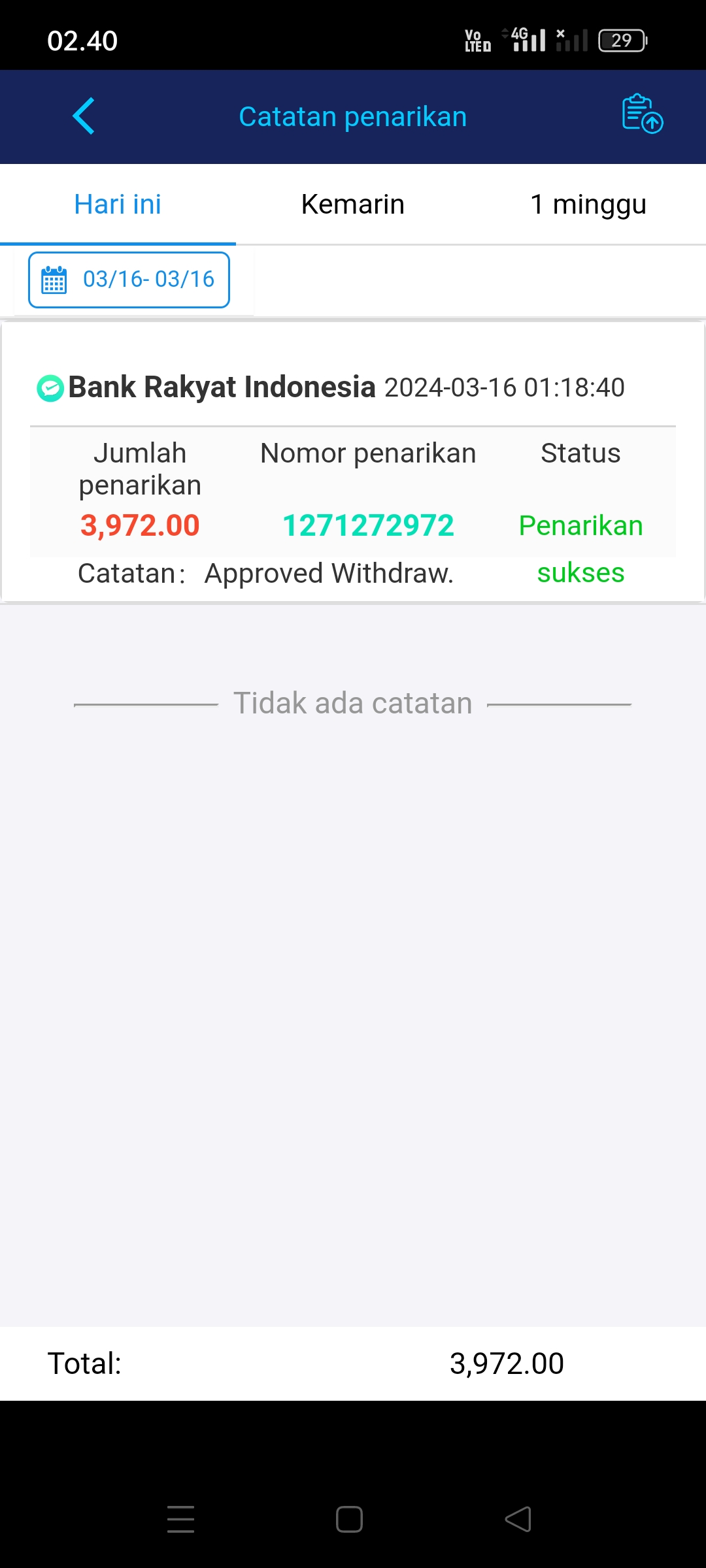Go back from Catatan penarikan
706x1568 pixels.
click(x=84, y=116)
